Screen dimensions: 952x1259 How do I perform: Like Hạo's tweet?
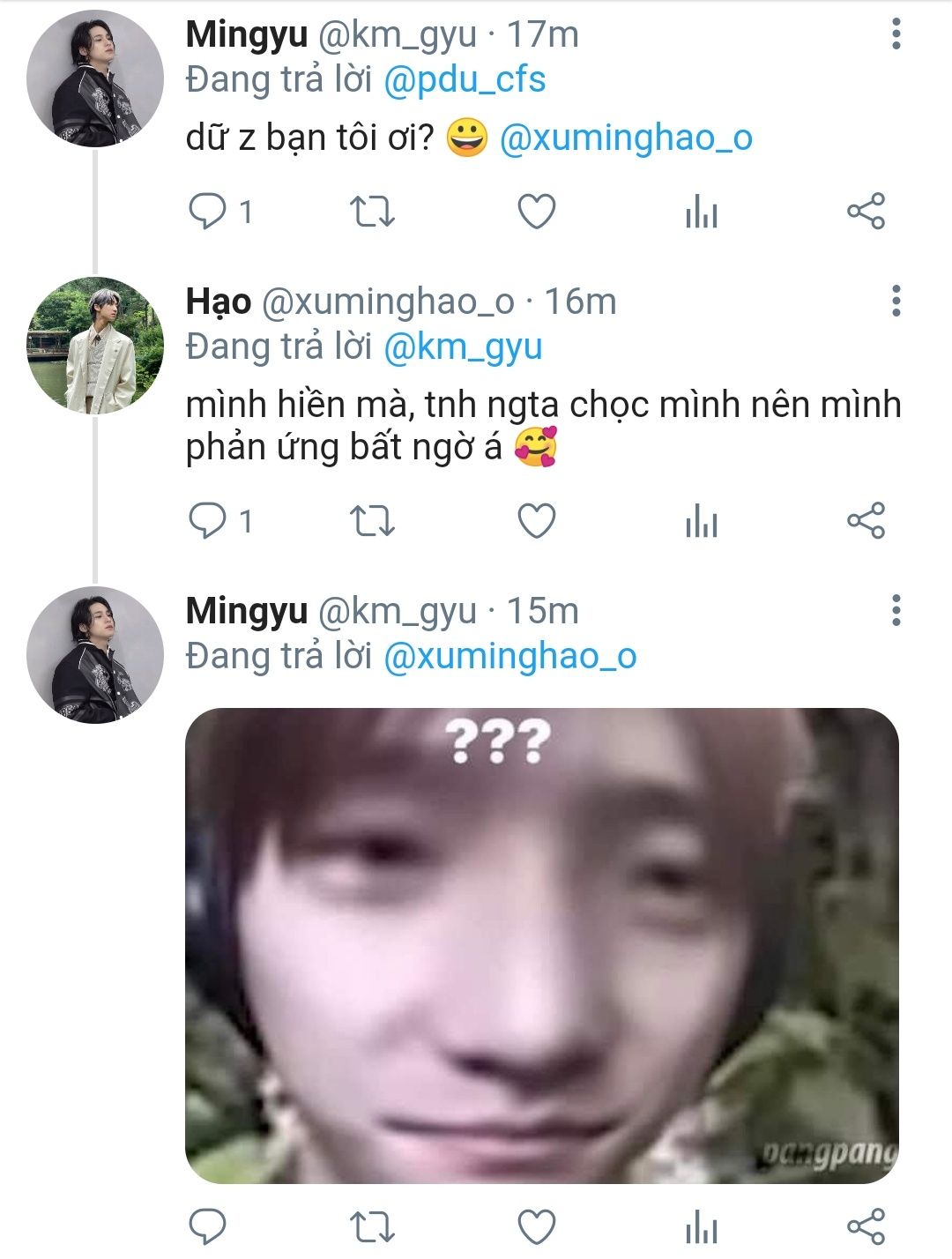[x=536, y=521]
